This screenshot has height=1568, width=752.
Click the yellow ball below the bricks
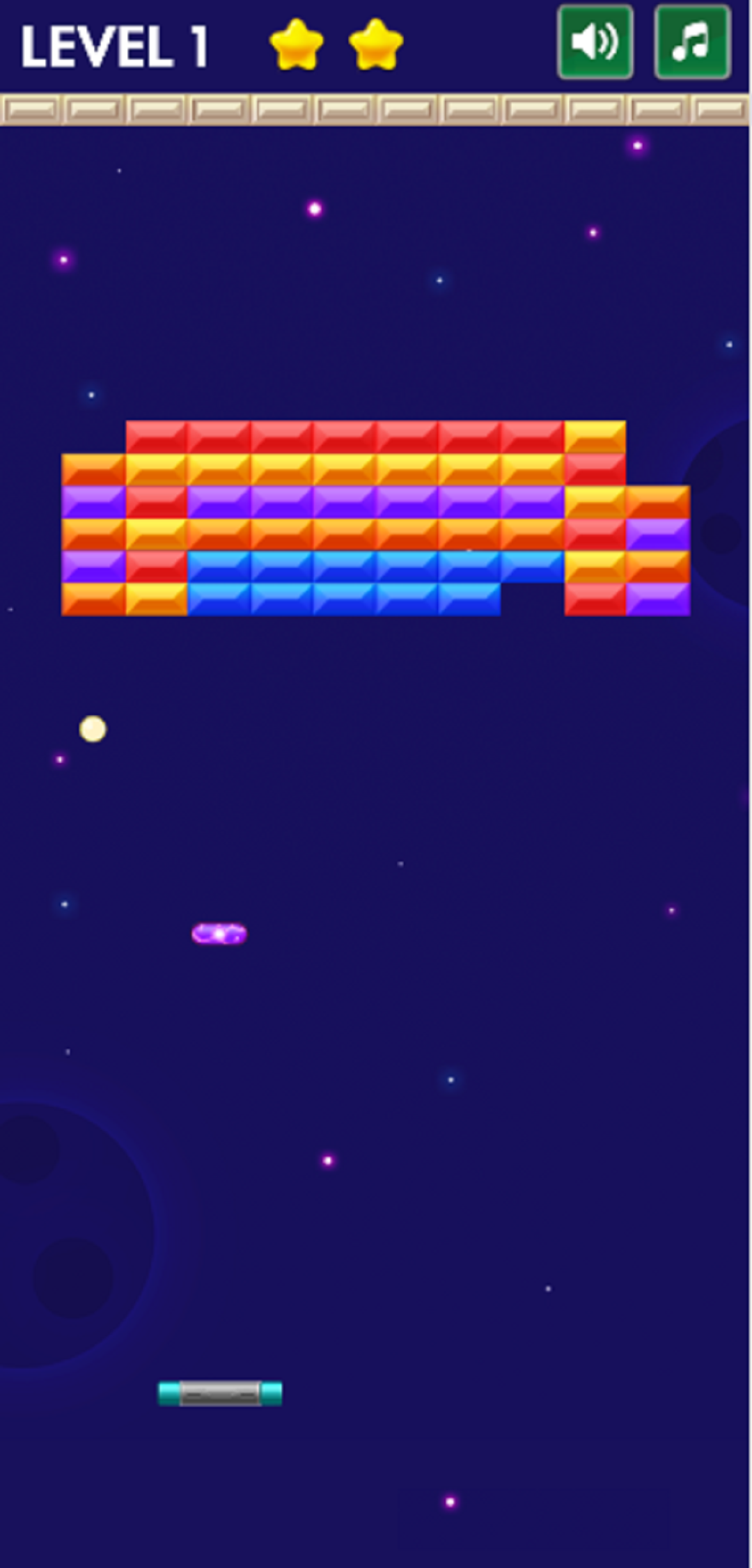[x=94, y=728]
